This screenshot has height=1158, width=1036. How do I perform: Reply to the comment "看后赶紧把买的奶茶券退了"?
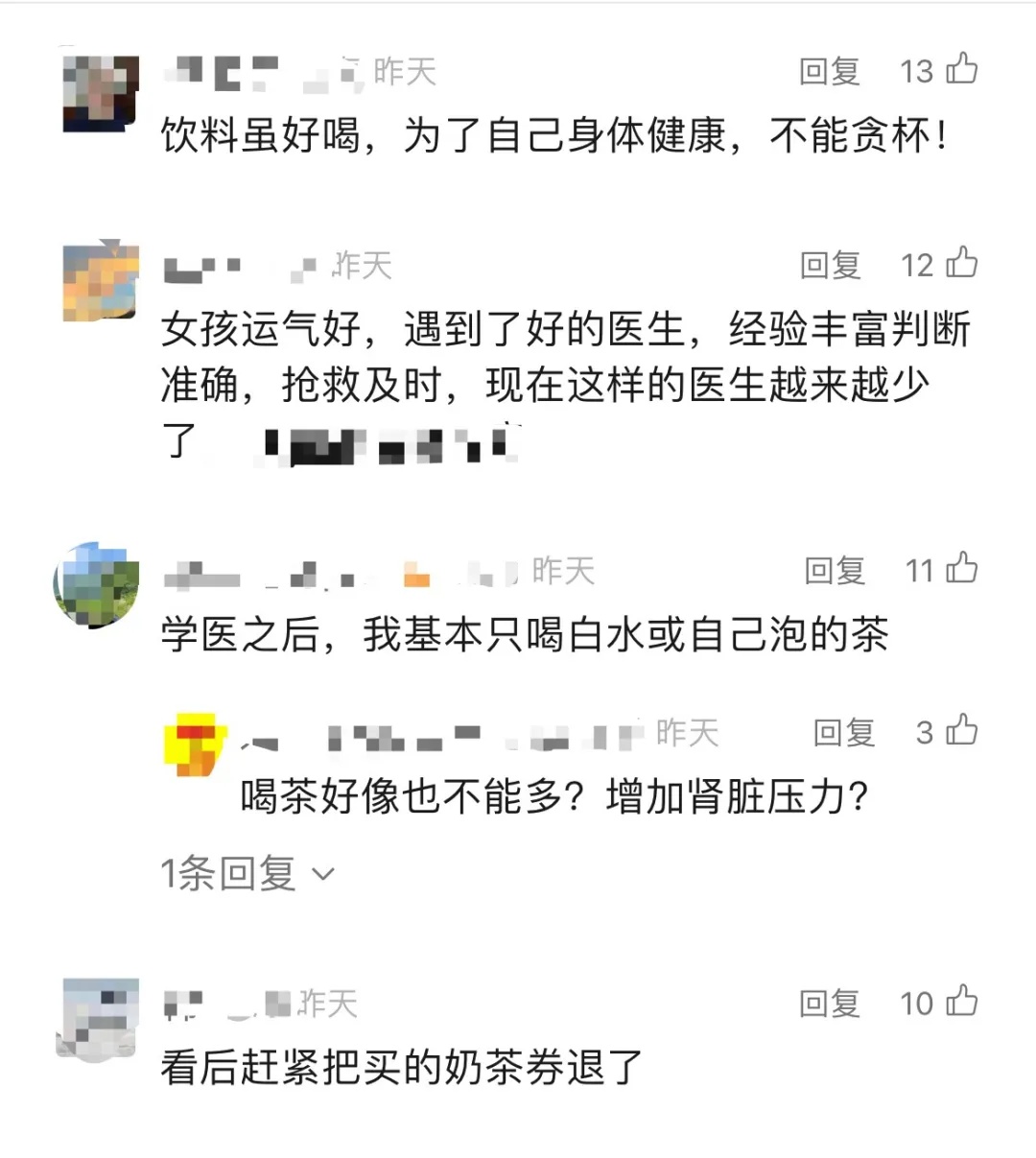click(829, 1004)
